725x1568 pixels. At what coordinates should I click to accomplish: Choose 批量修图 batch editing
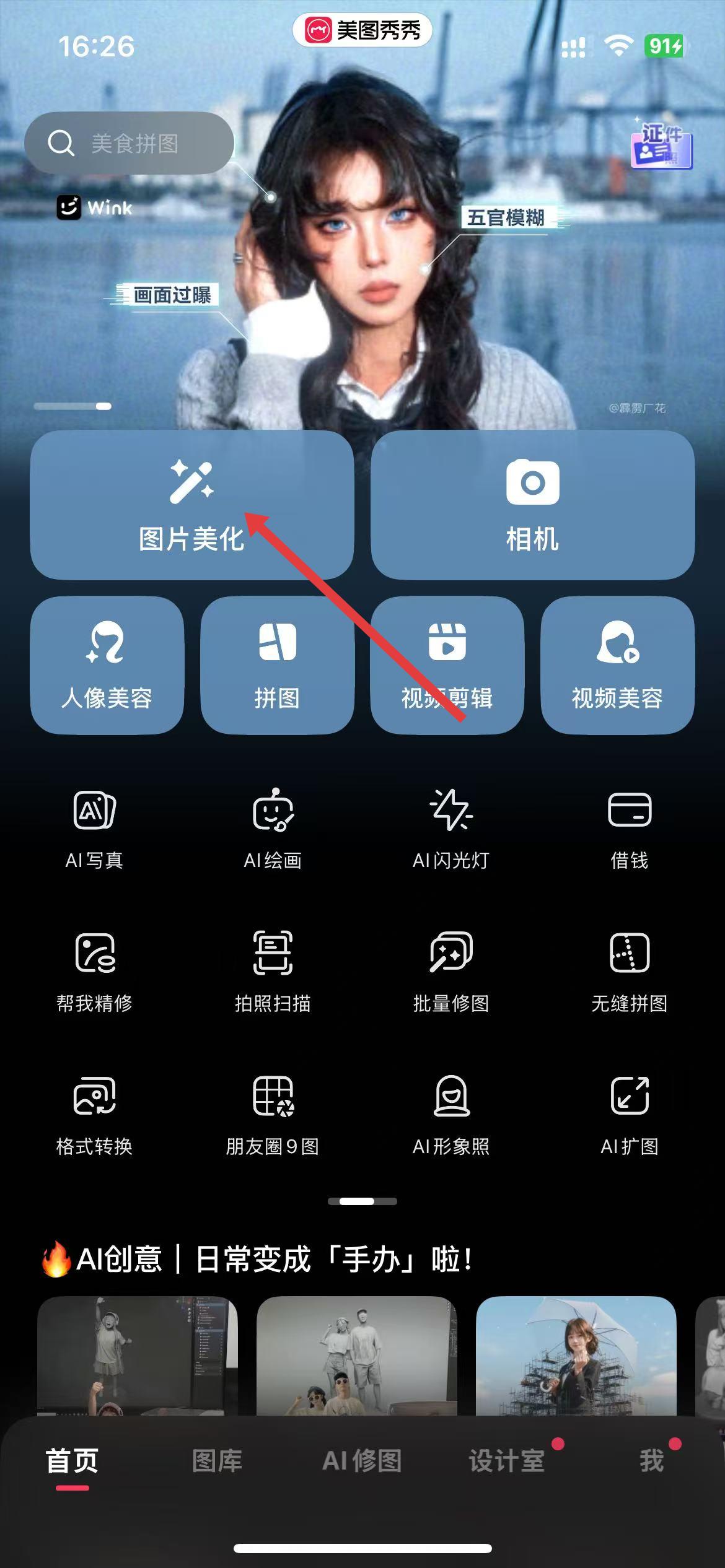click(x=451, y=972)
